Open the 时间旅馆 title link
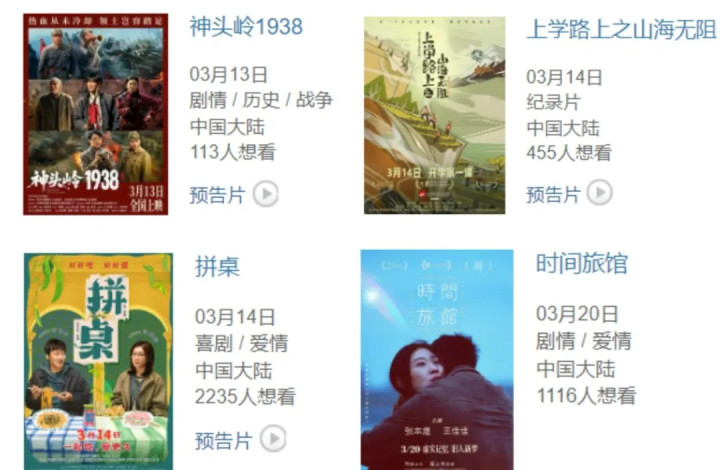The height and width of the screenshot is (470, 720). coord(582,263)
